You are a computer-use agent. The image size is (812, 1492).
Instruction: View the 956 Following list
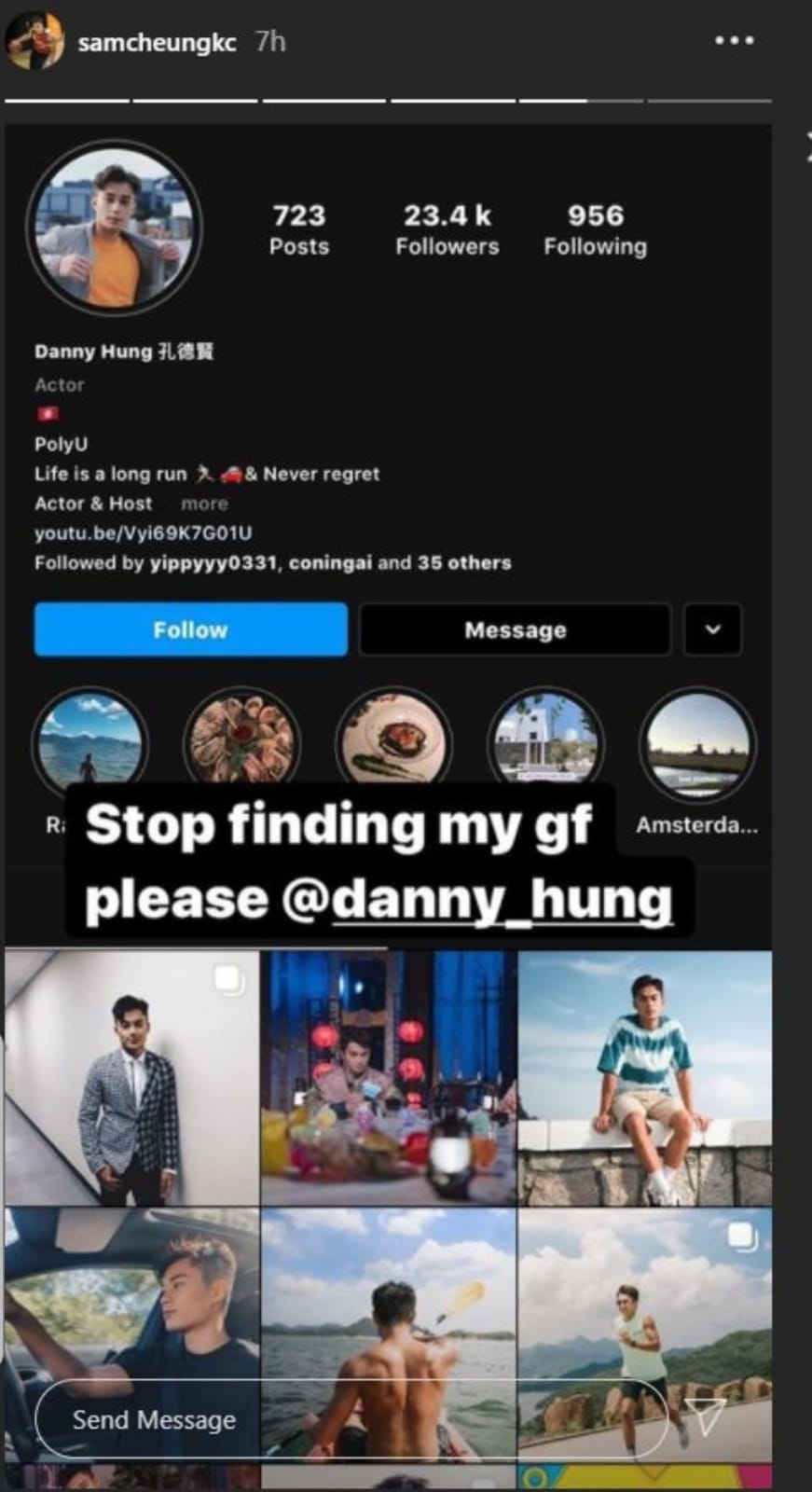pyautogui.click(x=595, y=228)
